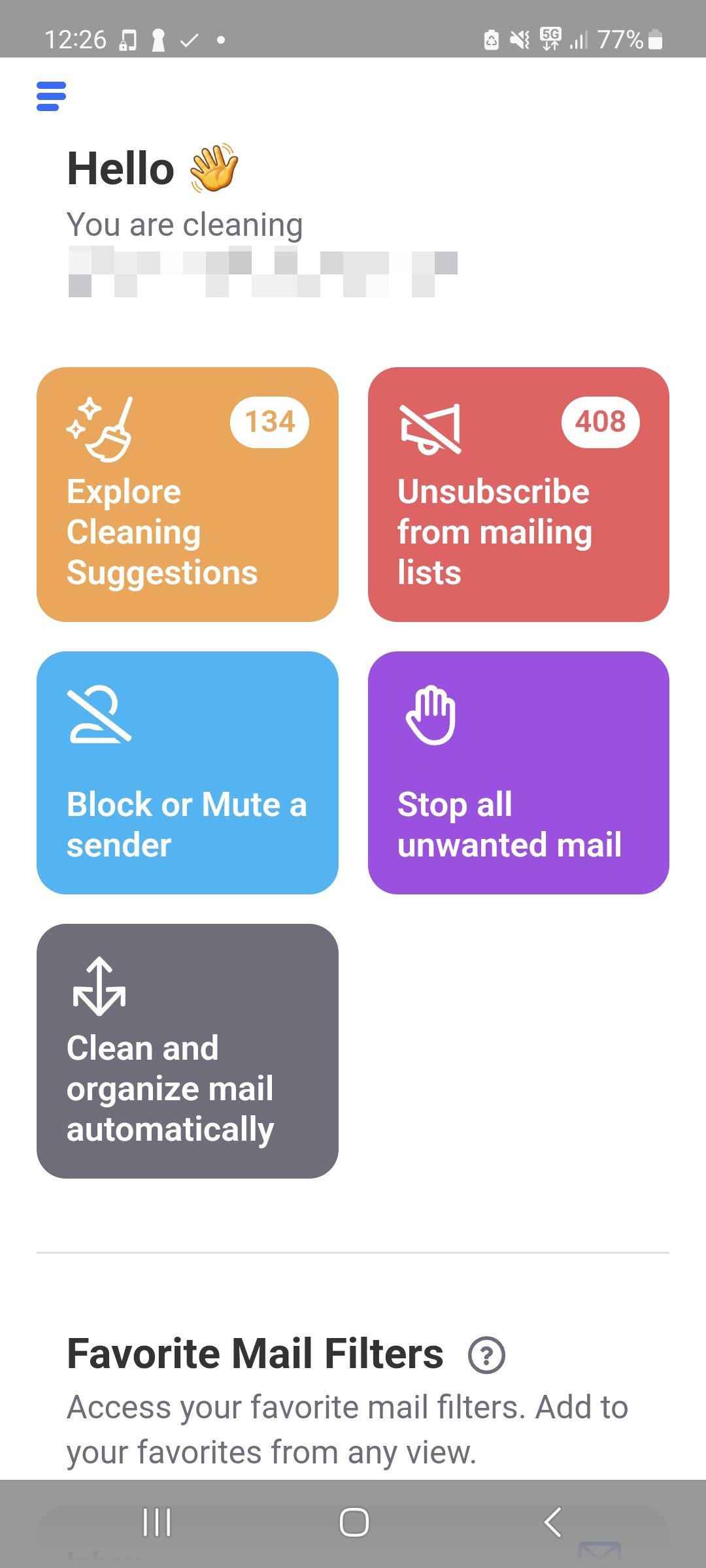Open Unsubscribe from mailing lists card
The width and height of the screenshot is (706, 1568).
[x=518, y=494]
